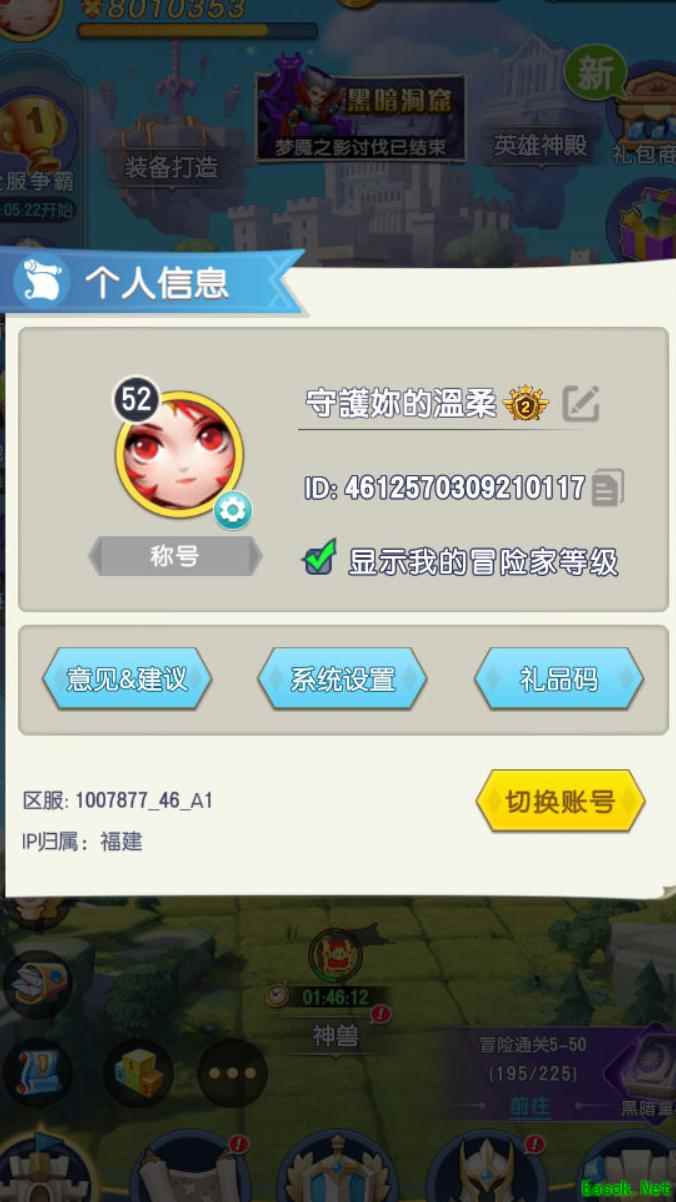This screenshot has width=676, height=1202.
Task: Open 系统设置 system settings
Action: coord(342,680)
